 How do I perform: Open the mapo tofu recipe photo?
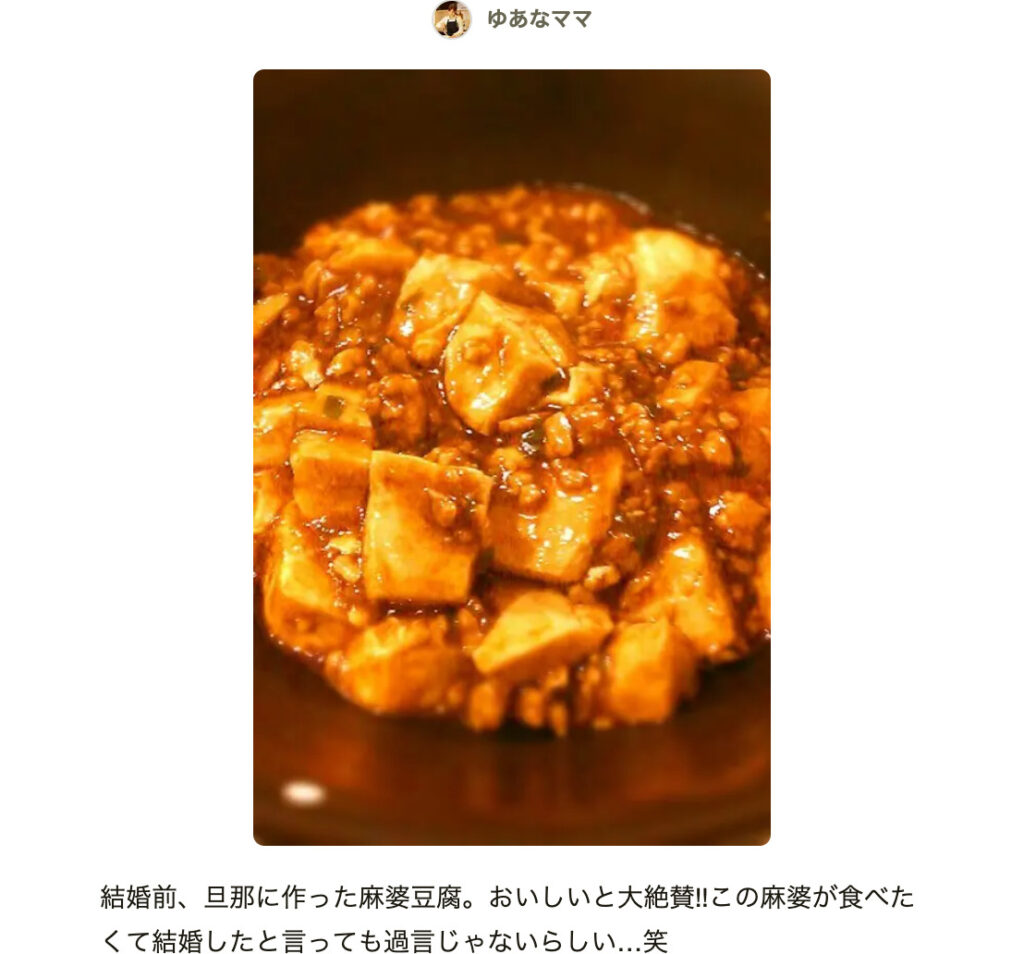click(511, 457)
